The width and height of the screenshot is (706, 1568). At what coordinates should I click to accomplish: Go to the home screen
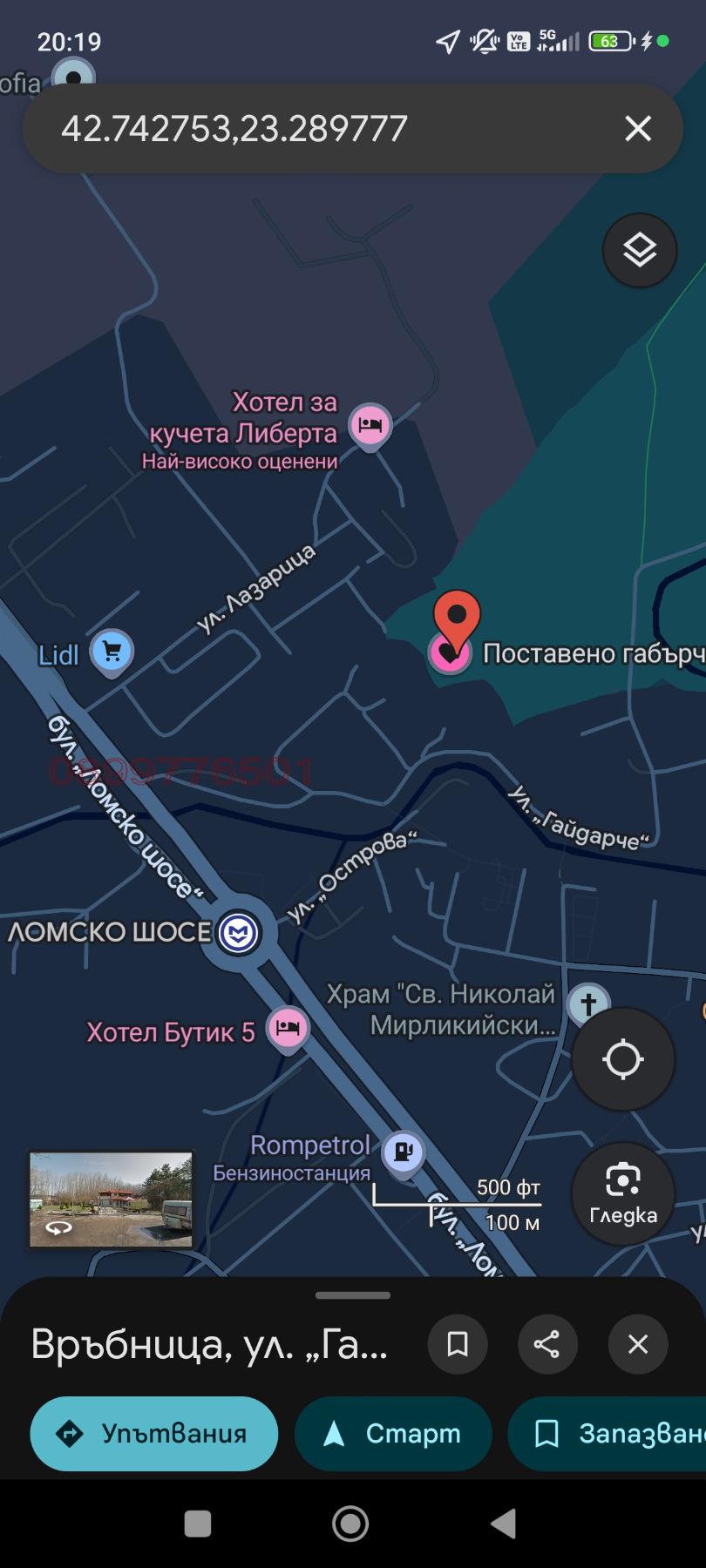tap(350, 1524)
